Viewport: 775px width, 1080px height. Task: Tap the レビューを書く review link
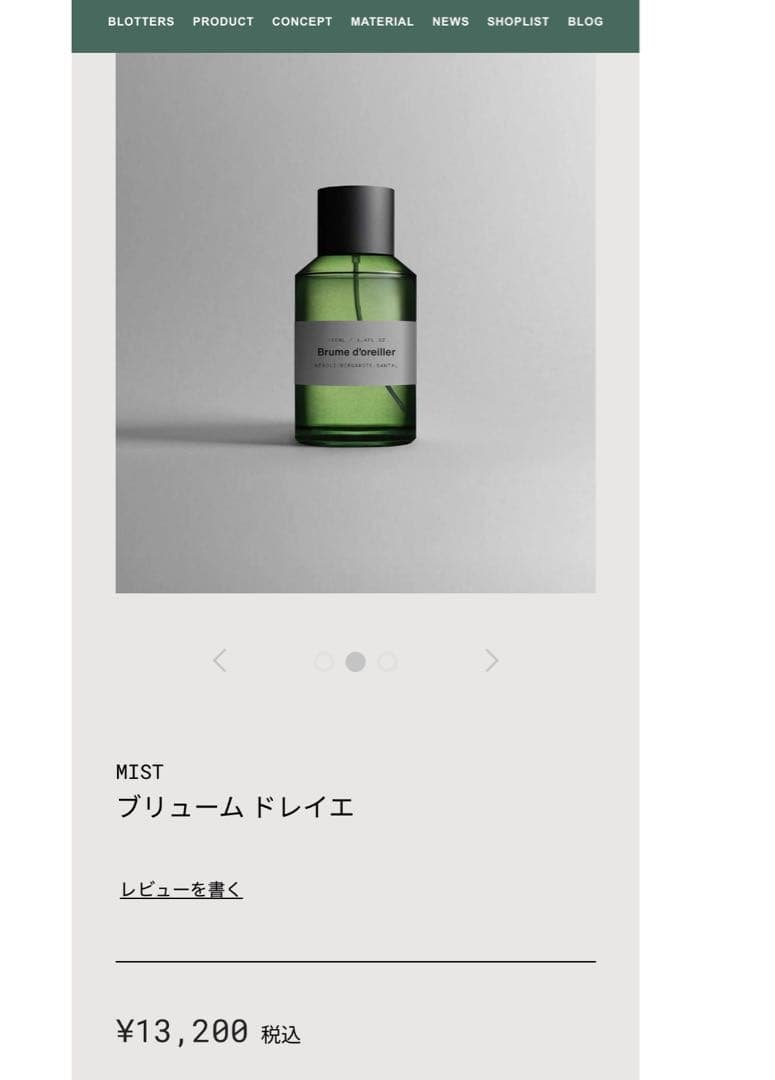pos(181,889)
